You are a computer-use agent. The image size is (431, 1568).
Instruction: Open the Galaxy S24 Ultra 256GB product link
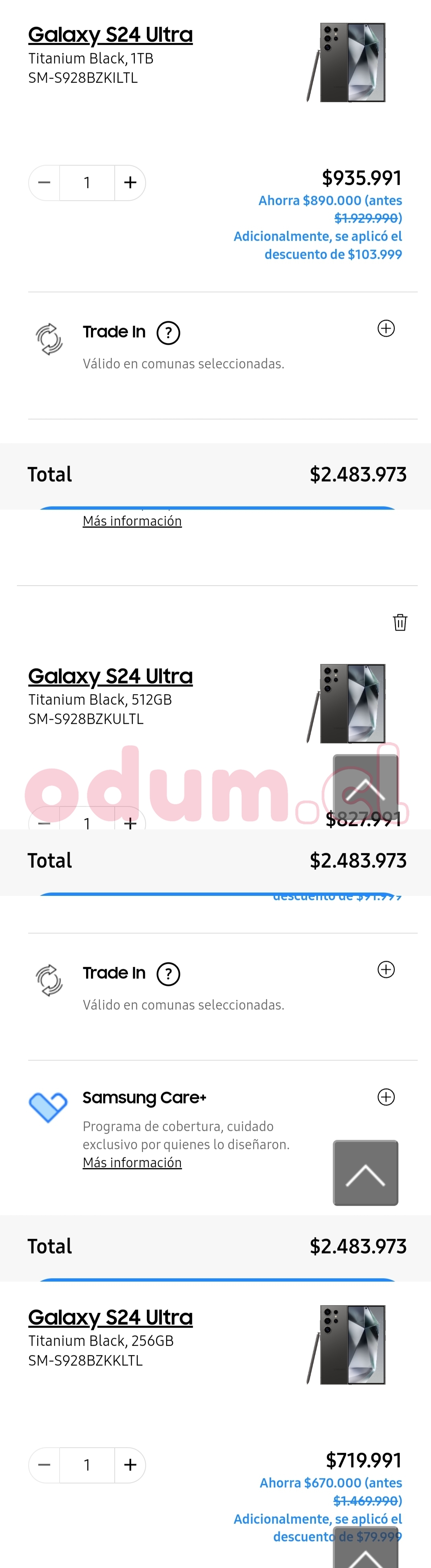pyautogui.click(x=110, y=1317)
